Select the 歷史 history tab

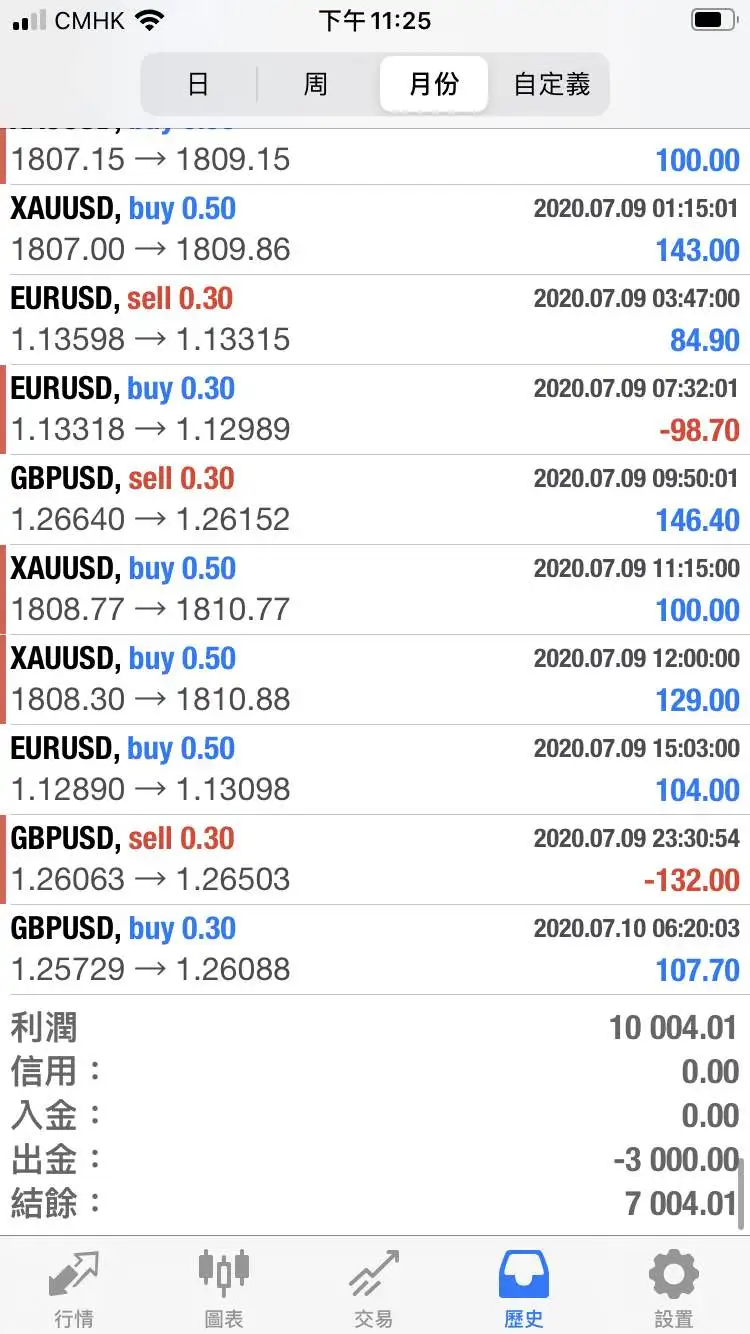point(524,1288)
